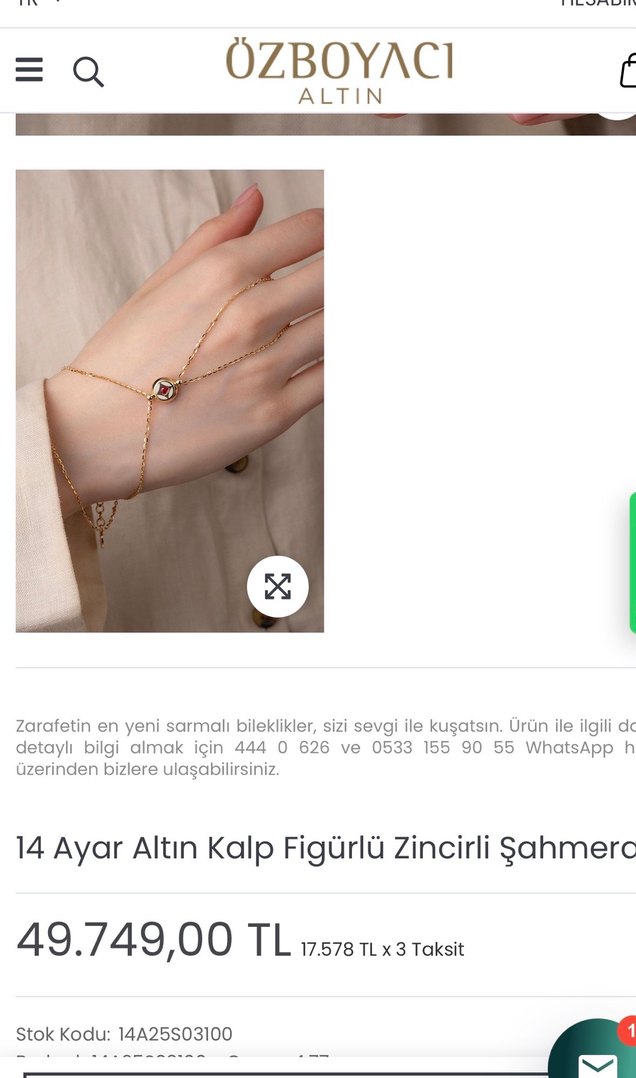The image size is (636, 1078).
Task: Open the shopping bag cart
Action: (x=627, y=71)
